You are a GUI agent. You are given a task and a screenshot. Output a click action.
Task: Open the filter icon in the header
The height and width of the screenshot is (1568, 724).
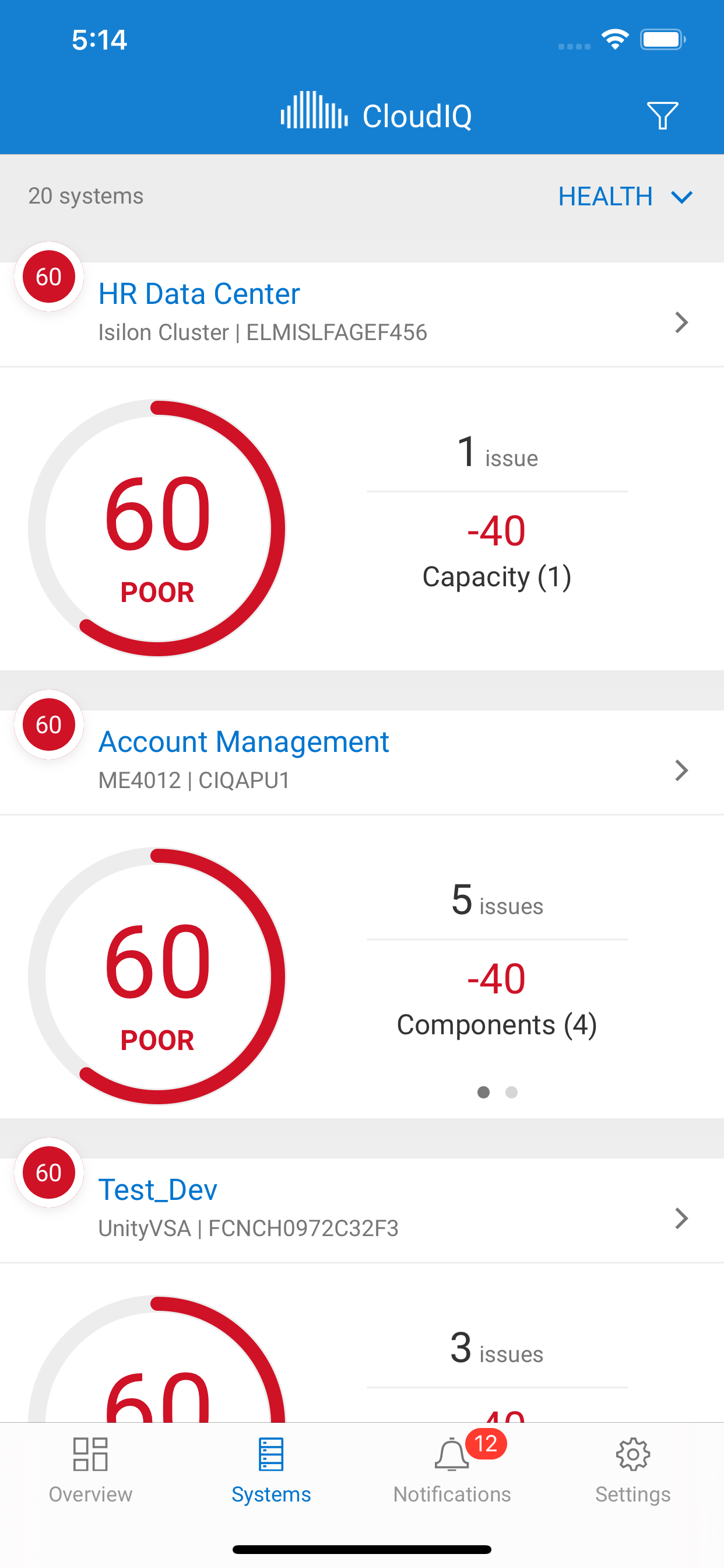click(663, 116)
